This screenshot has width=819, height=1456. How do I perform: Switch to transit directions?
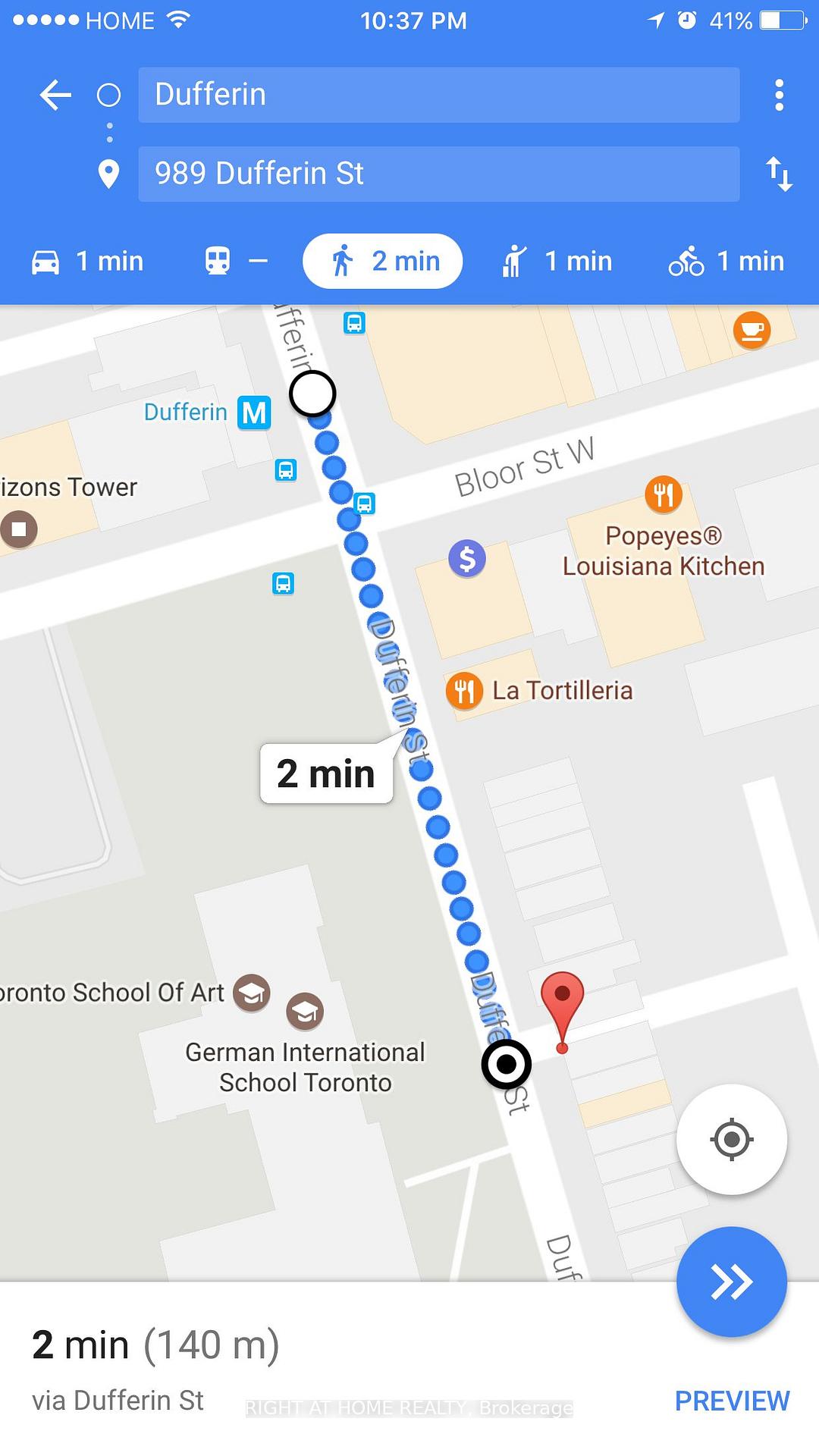pos(236,262)
